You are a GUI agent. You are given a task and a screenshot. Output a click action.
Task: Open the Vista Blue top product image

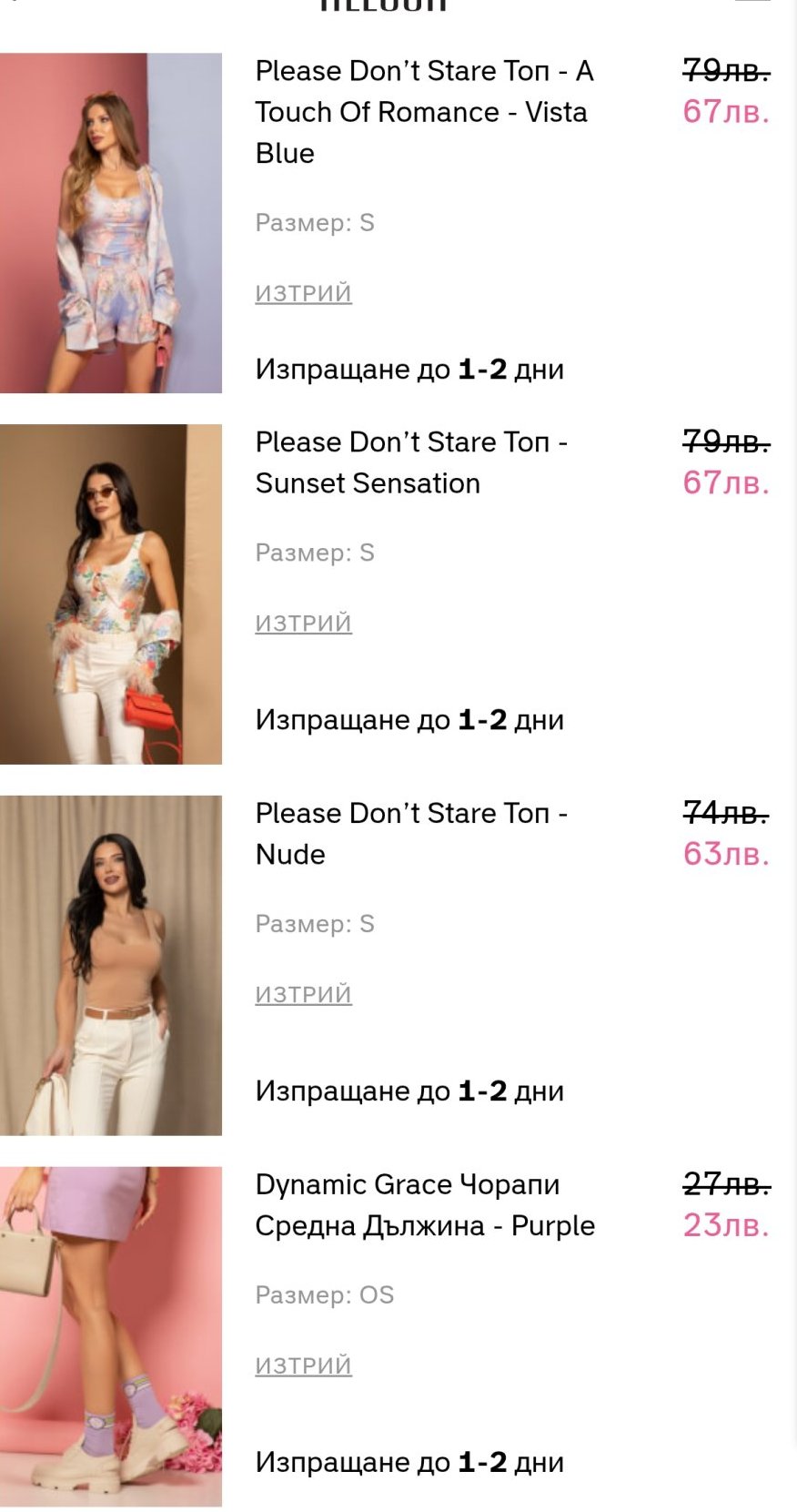click(111, 223)
